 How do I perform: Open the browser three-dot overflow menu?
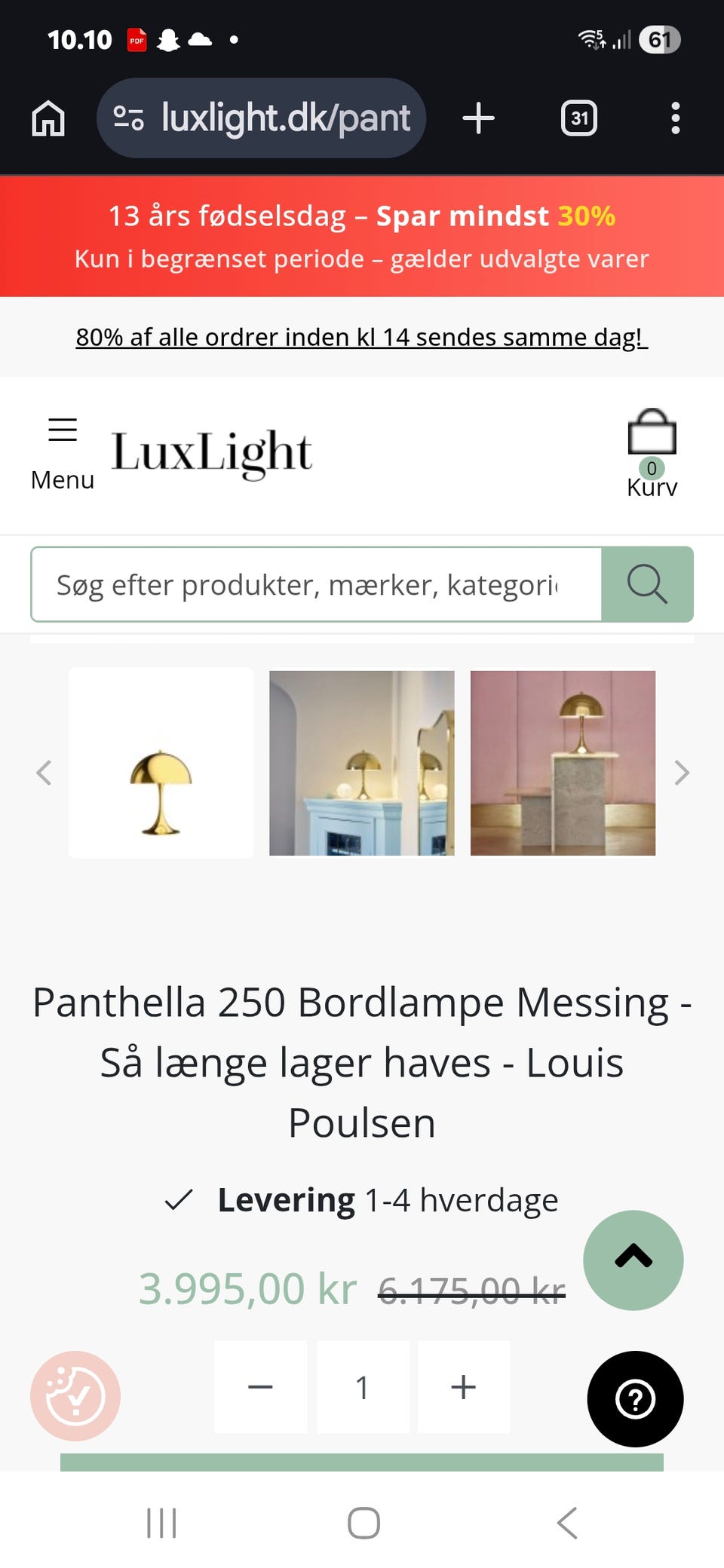click(x=676, y=118)
